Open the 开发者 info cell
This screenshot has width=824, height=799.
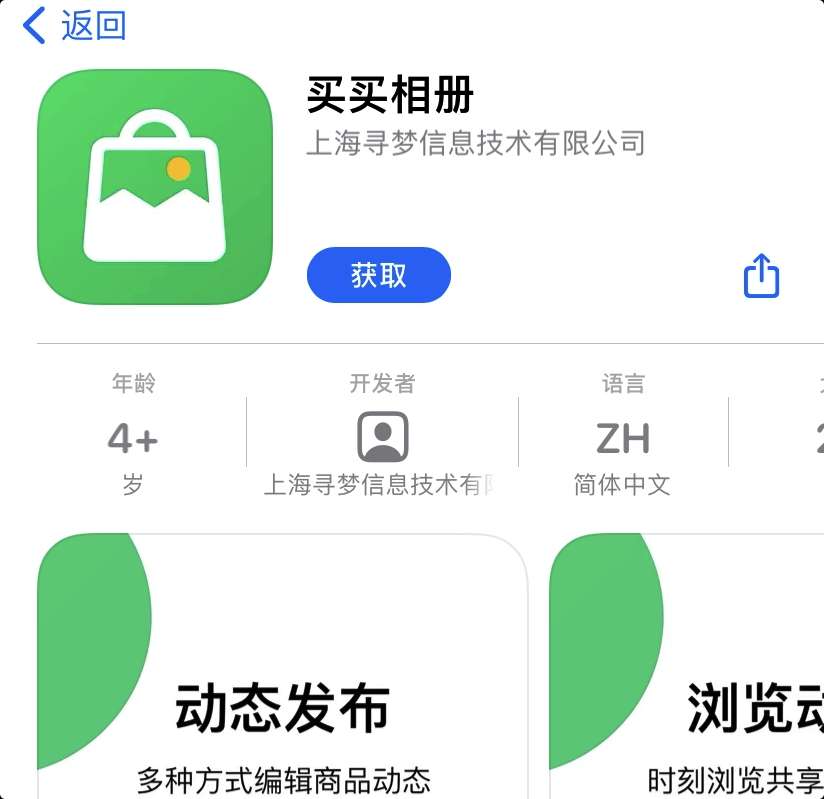382,436
